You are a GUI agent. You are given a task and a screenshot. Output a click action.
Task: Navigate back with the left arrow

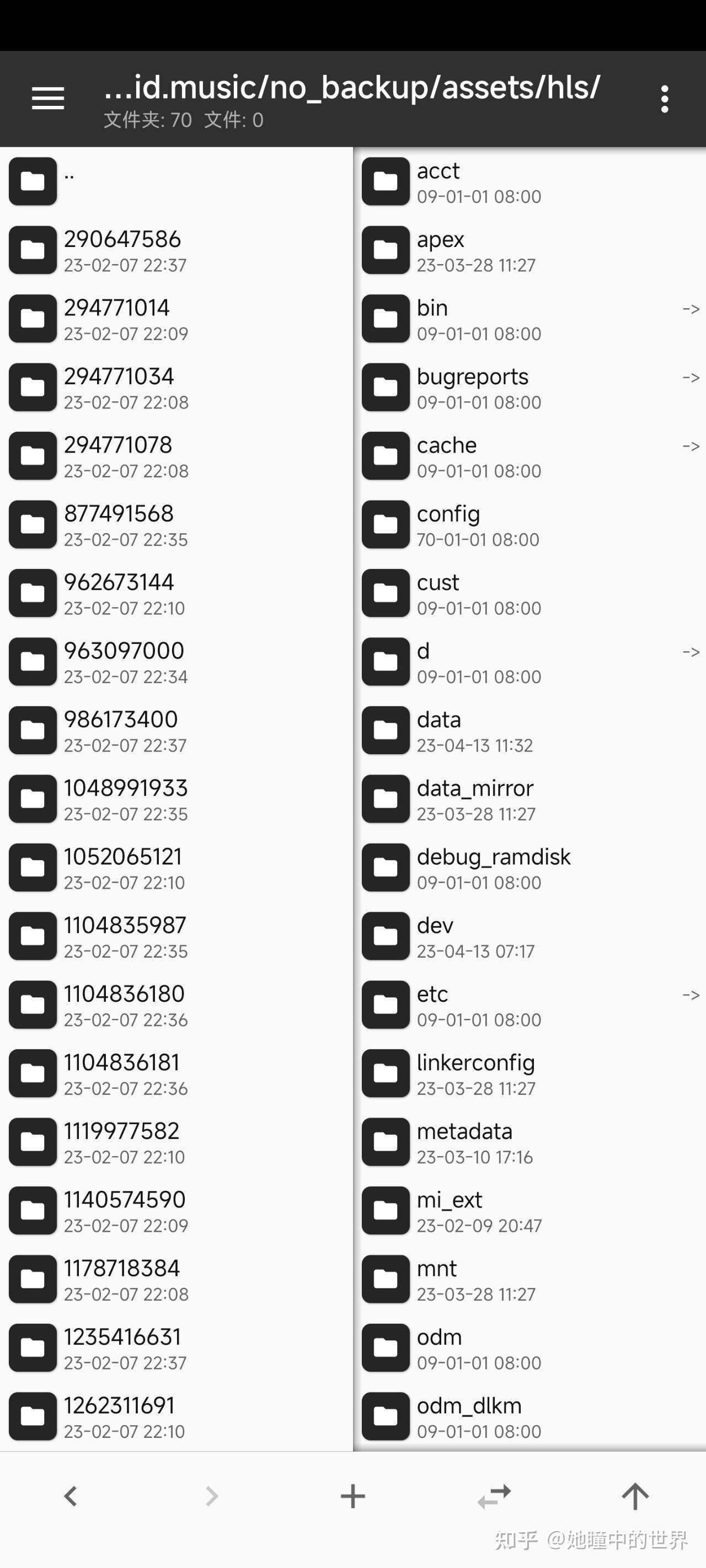point(71,1496)
